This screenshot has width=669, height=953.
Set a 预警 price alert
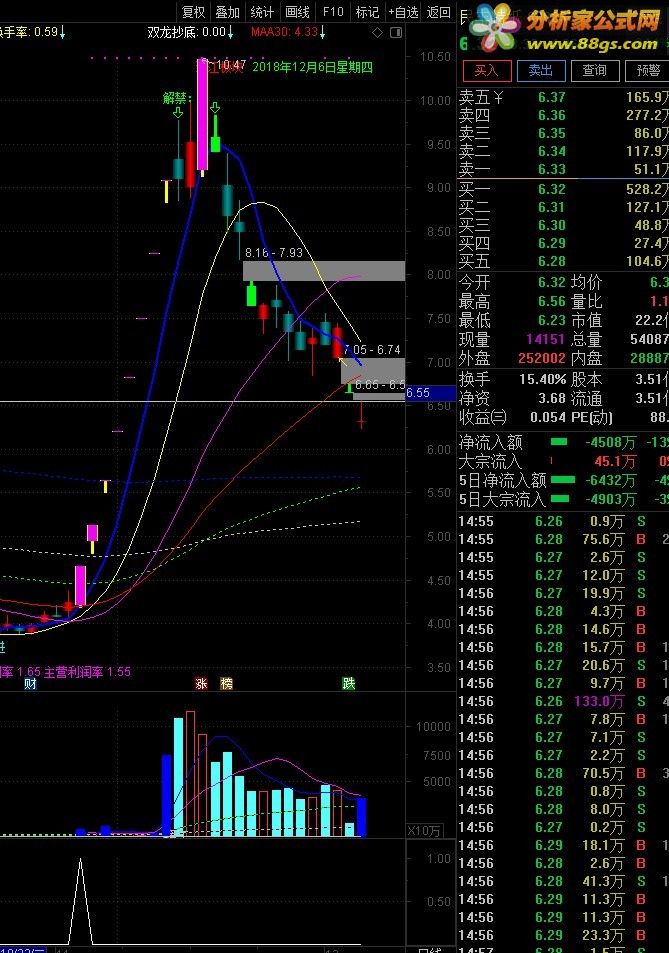click(647, 70)
